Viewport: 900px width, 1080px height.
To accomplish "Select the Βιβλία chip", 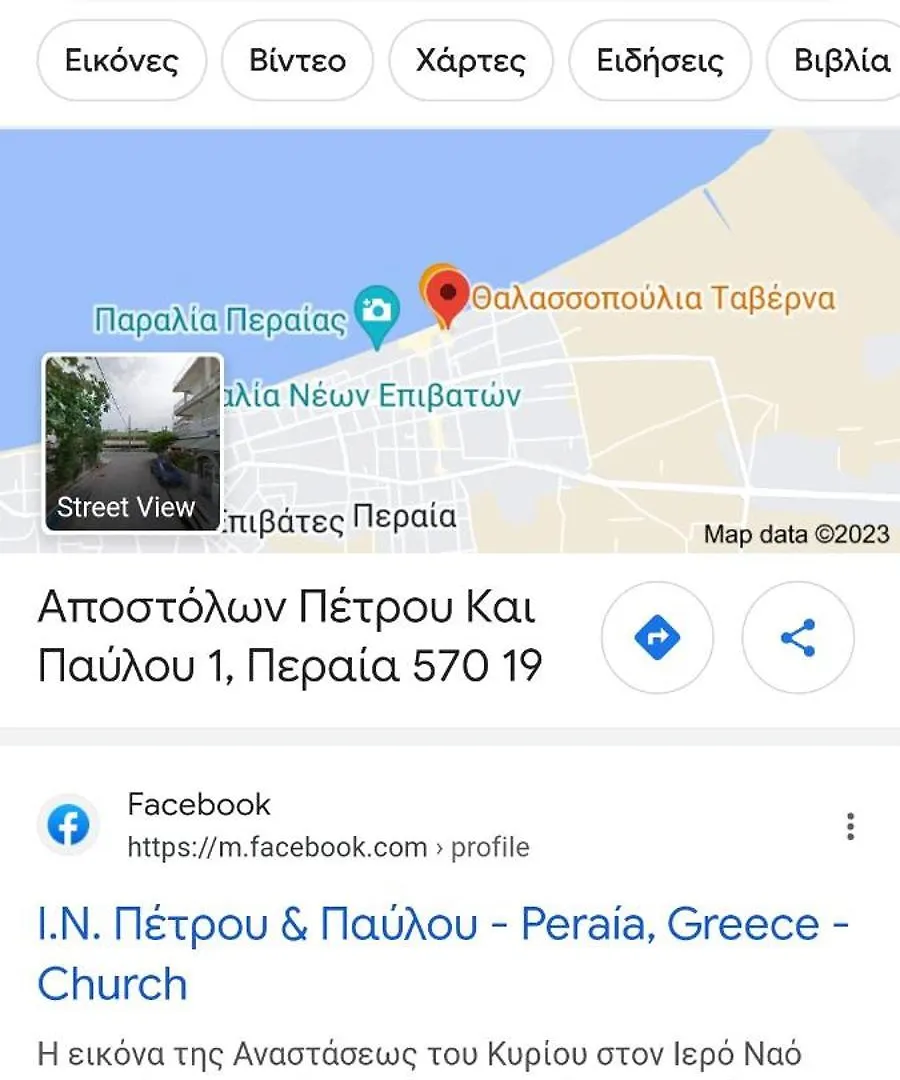I will point(841,61).
